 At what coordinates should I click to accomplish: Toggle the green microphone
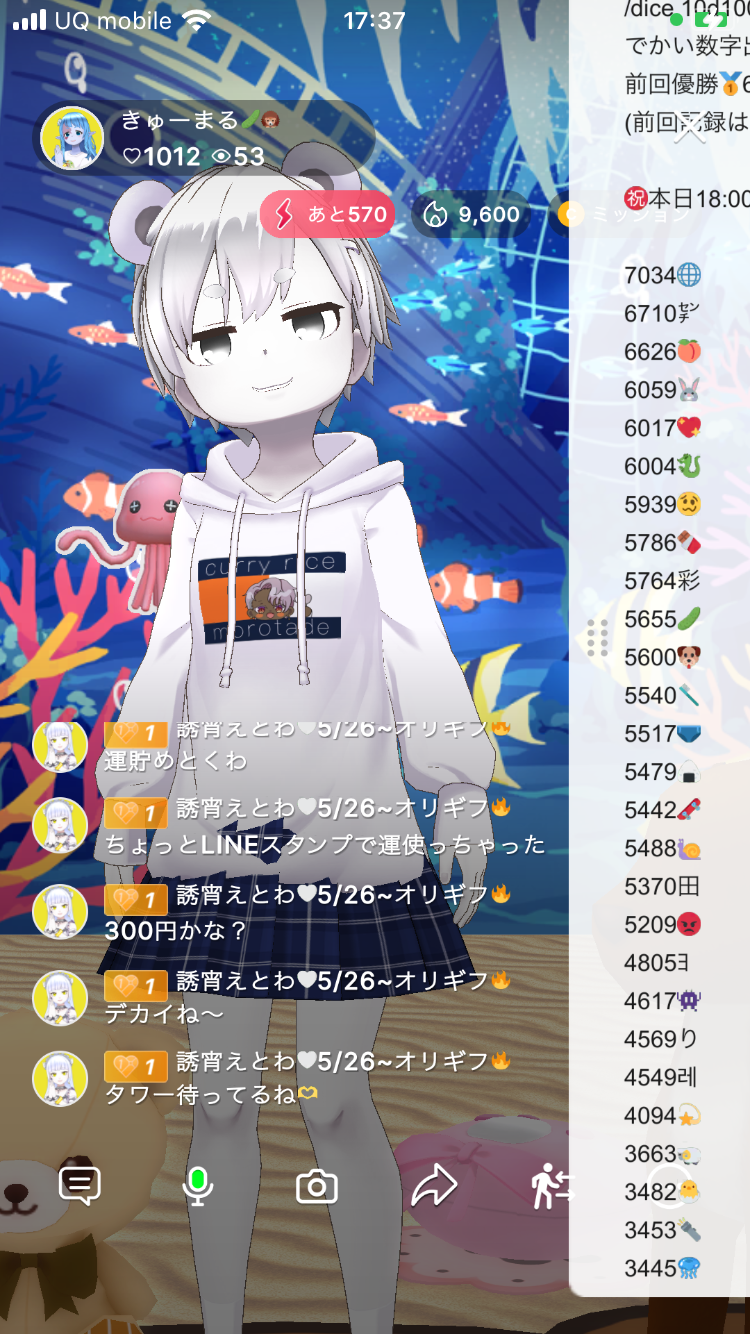(198, 1185)
